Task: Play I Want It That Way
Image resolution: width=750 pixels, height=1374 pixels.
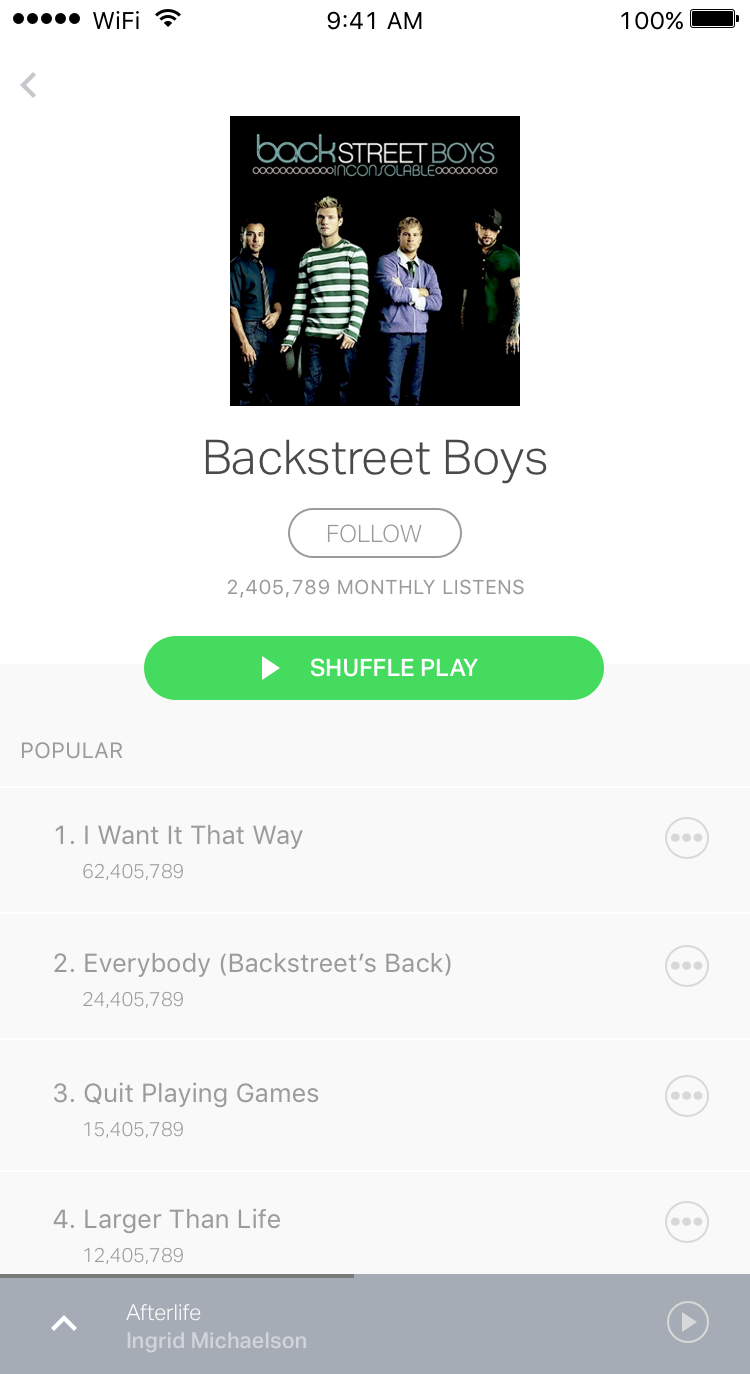Action: (375, 850)
